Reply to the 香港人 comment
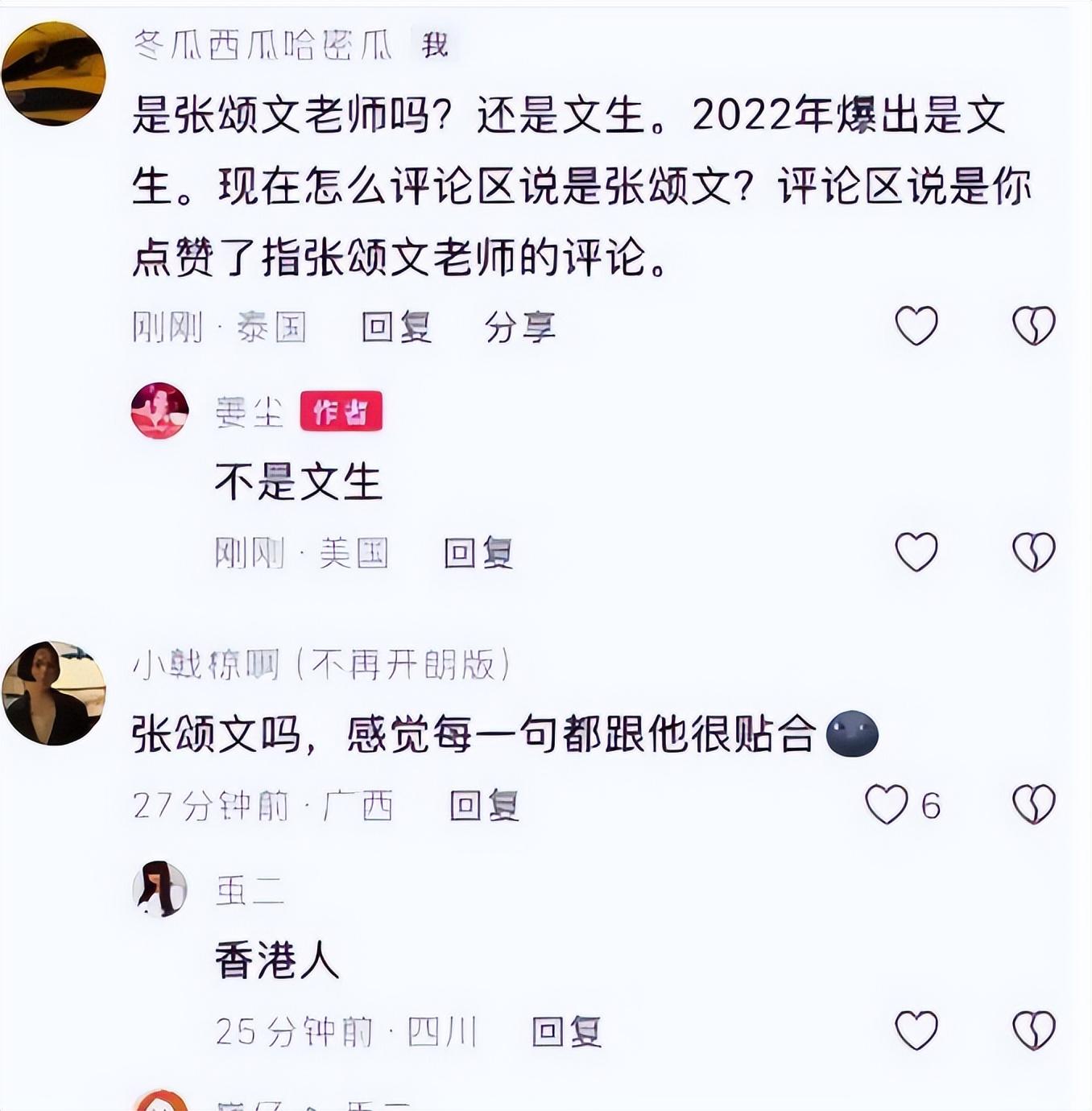The height and width of the screenshot is (1111, 1092). coord(566,1032)
